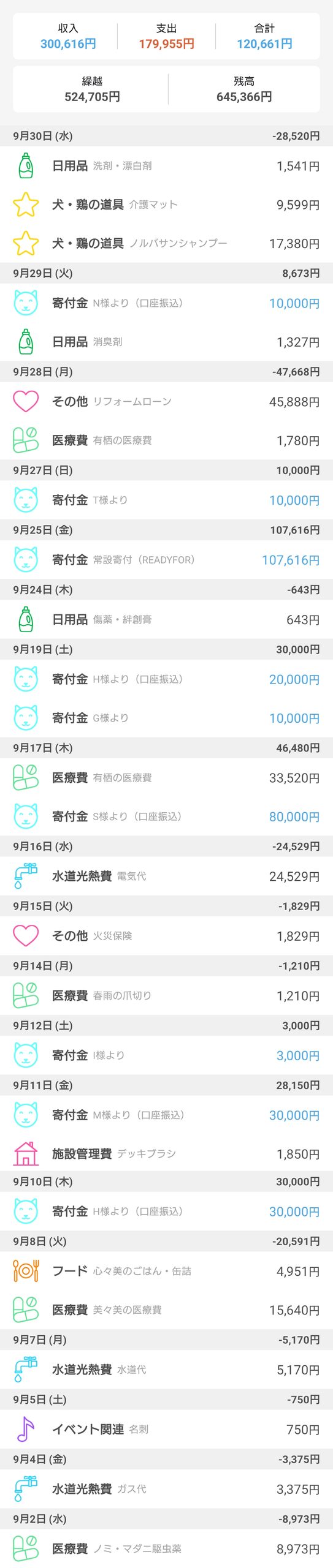333x1568 pixels.
Task: View the 電気代 utility entry
Action: coord(166,876)
